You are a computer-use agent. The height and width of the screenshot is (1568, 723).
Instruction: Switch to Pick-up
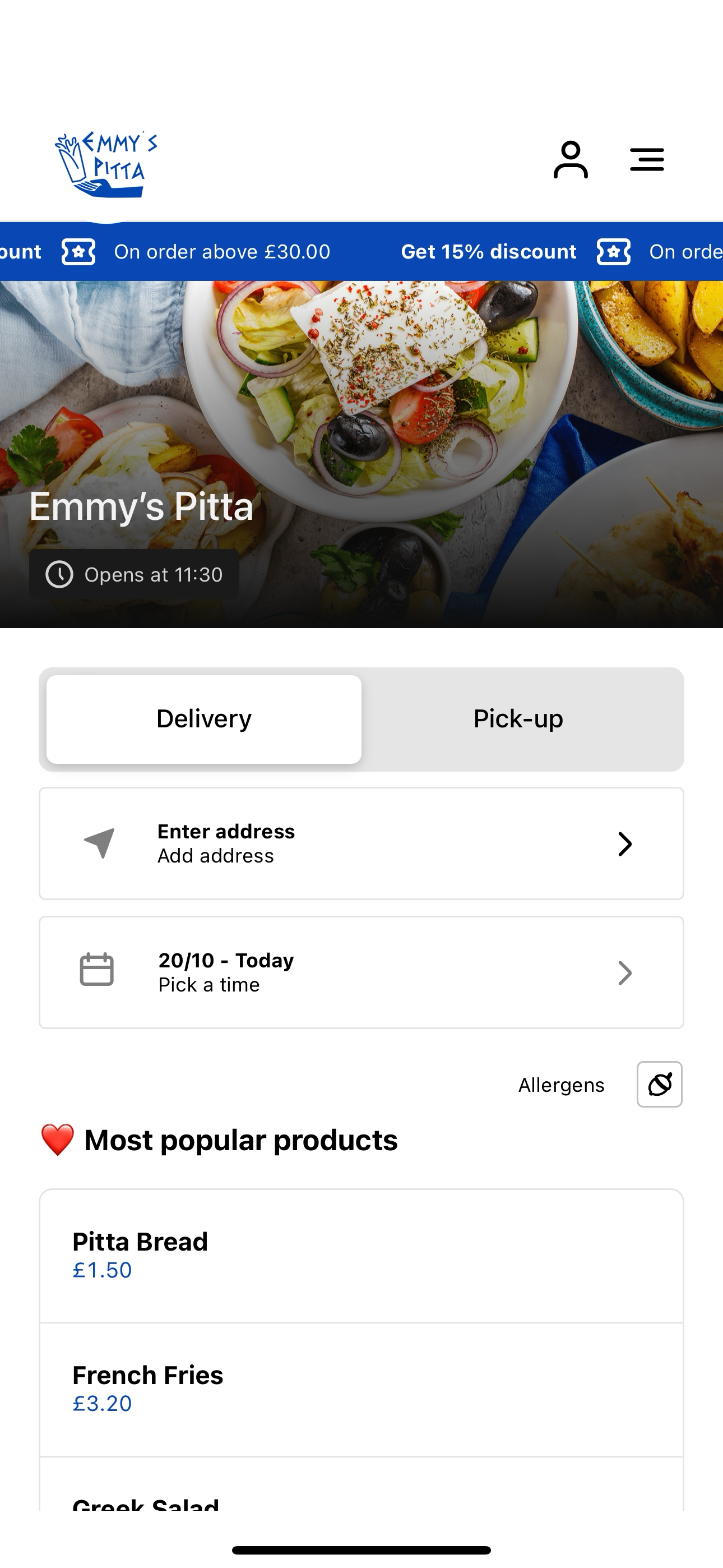(518, 719)
